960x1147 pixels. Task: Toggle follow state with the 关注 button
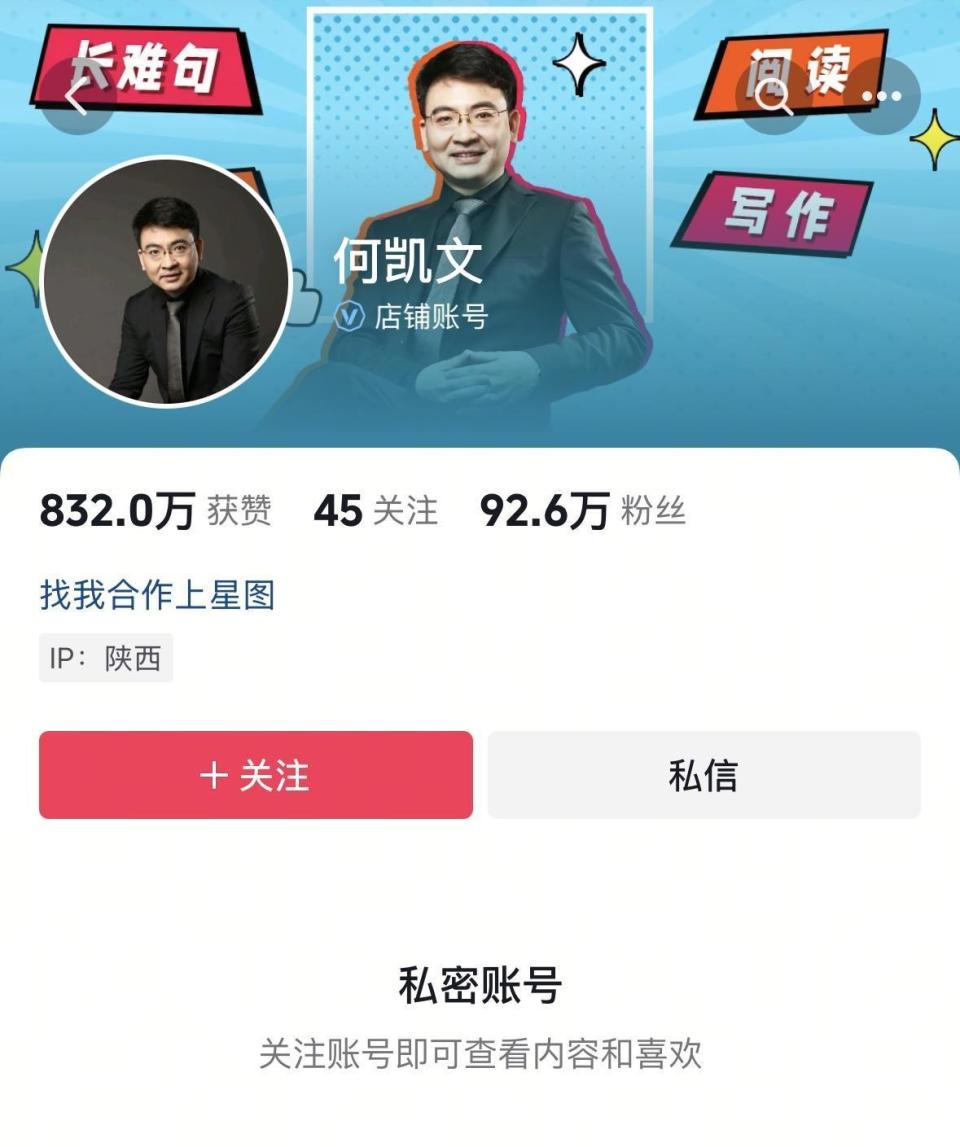coord(255,775)
